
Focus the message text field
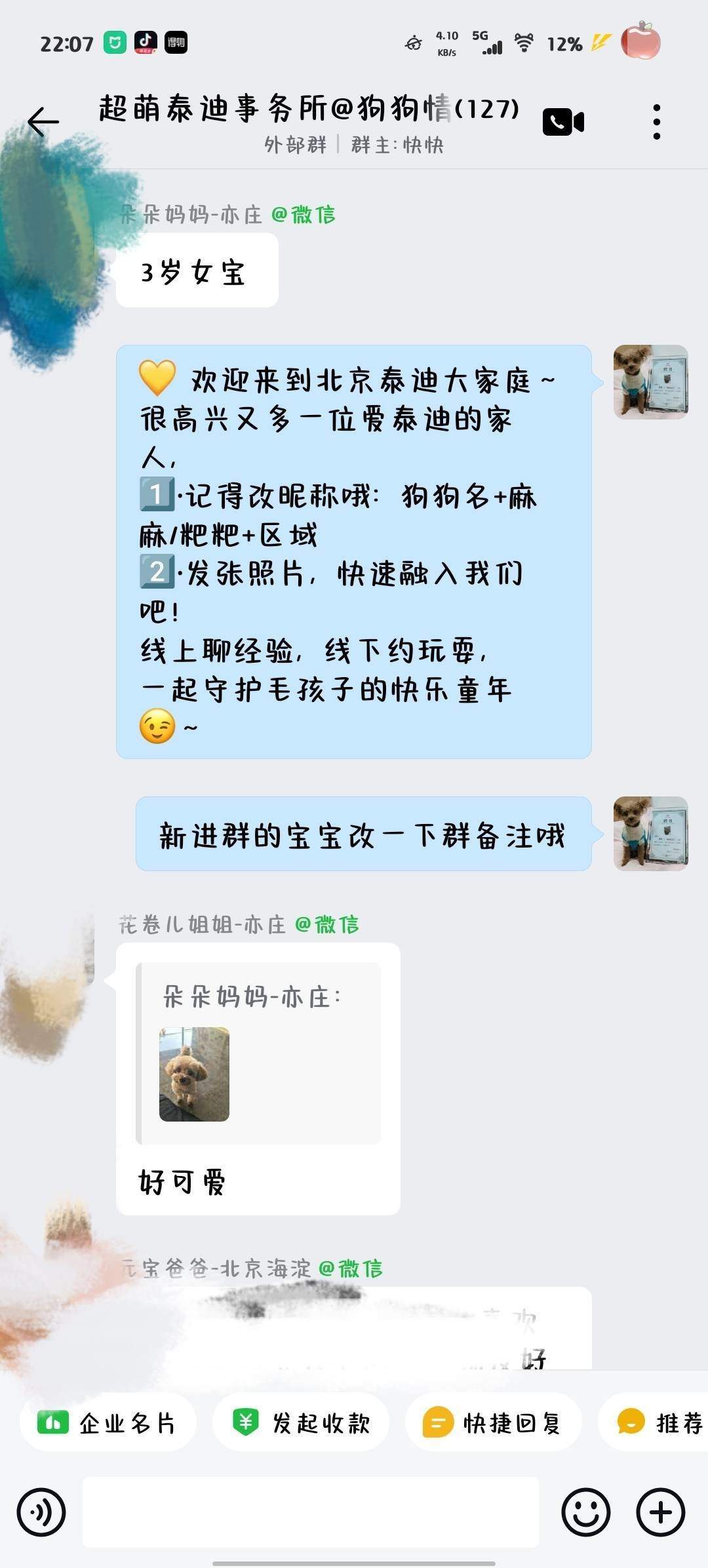pyautogui.click(x=311, y=1512)
